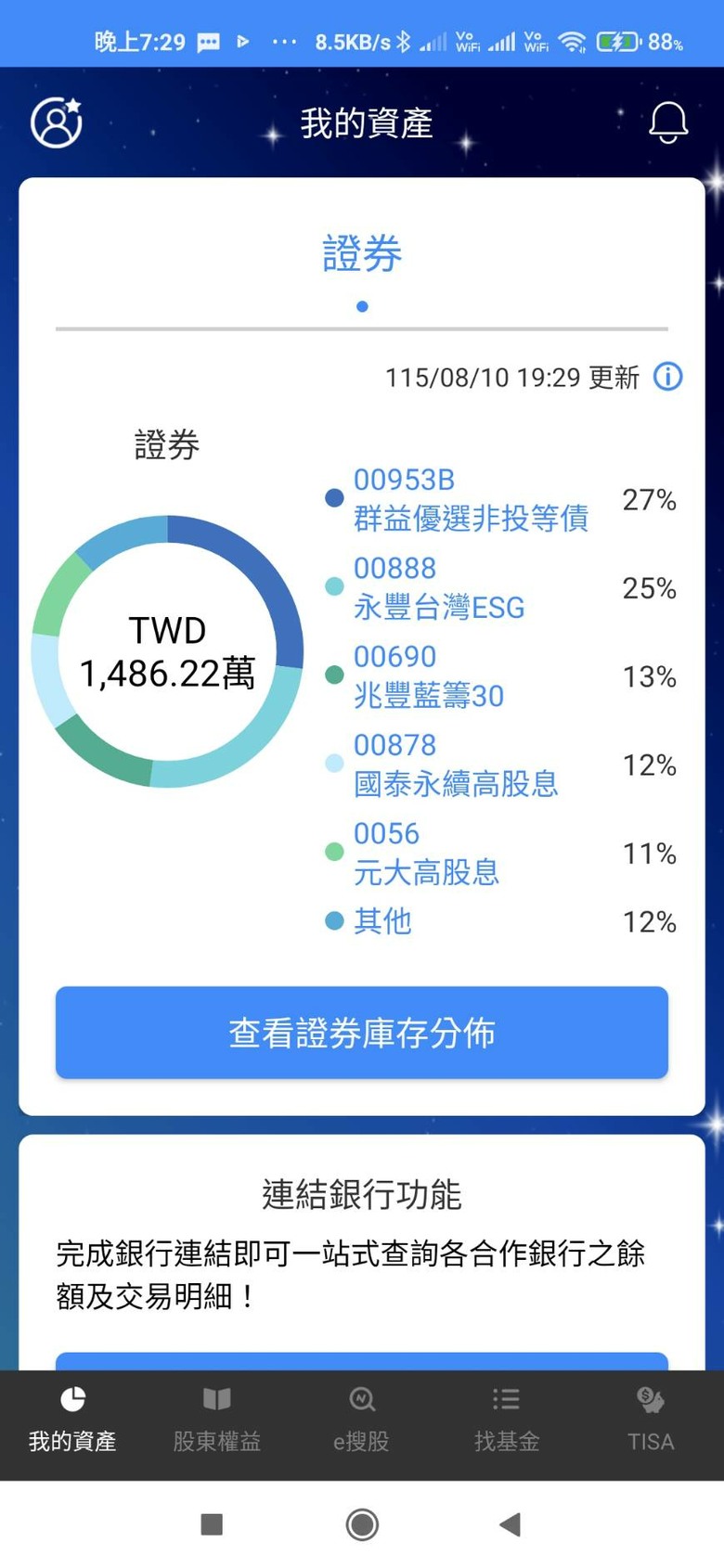
Task: Go back with system back button
Action: click(510, 1523)
